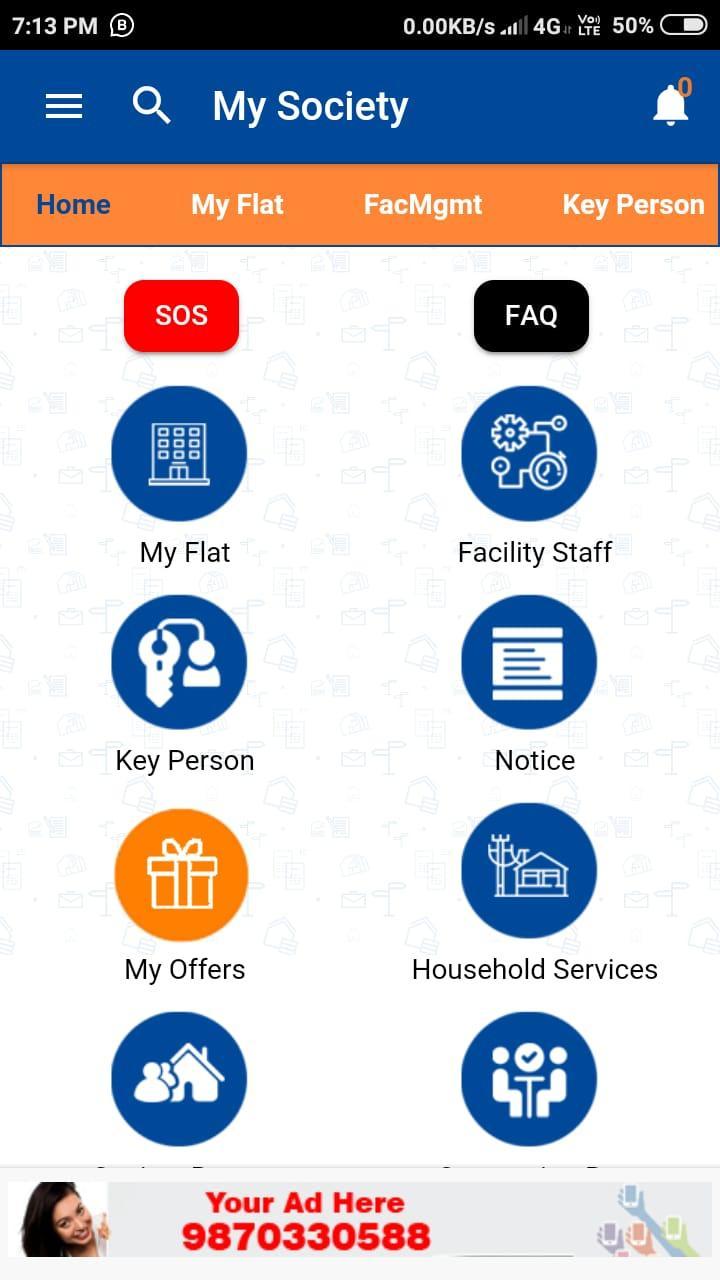This screenshot has width=720, height=1280.
Task: Open the My Flat building icon
Action: 179,454
